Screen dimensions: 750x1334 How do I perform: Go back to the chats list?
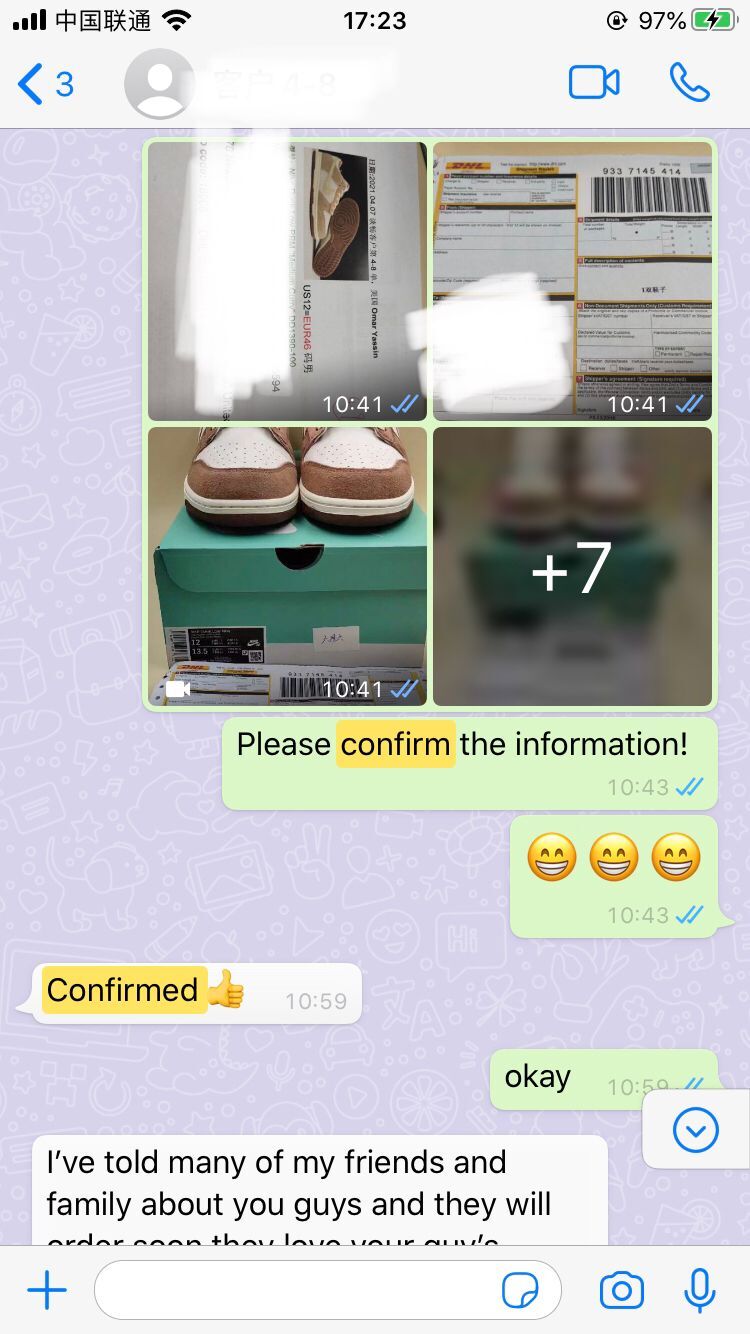click(45, 84)
